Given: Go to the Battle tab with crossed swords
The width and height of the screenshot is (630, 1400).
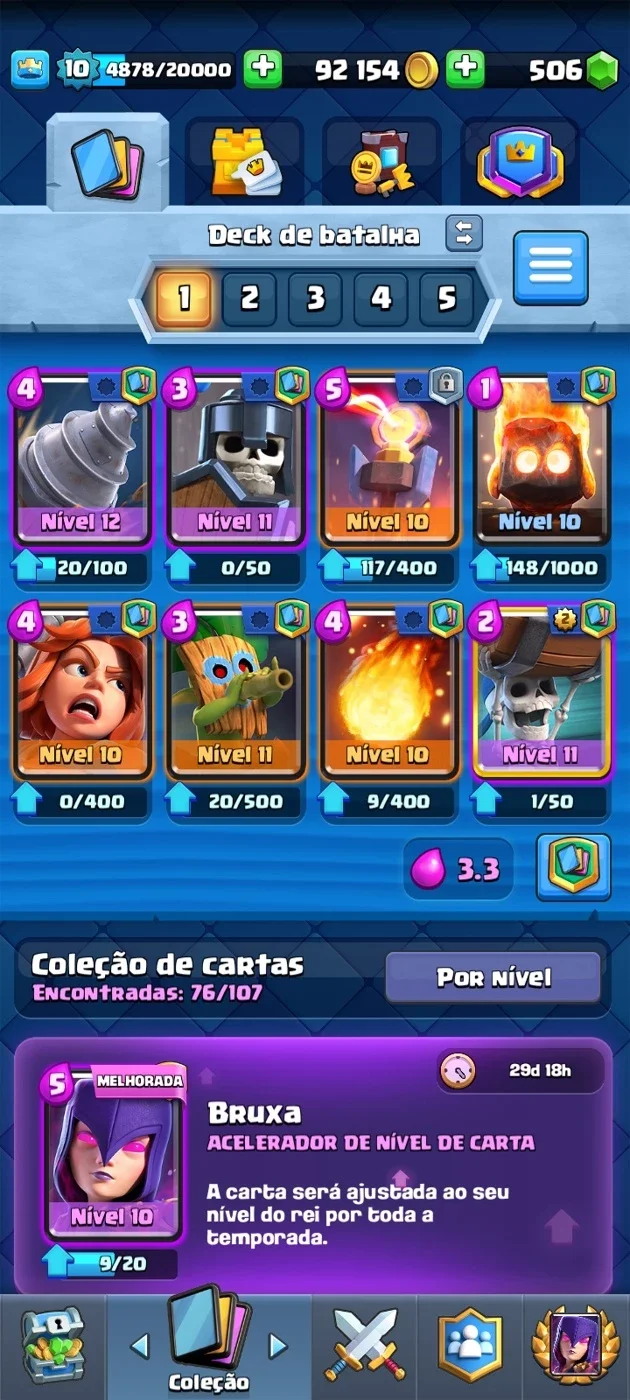Looking at the screenshot, I should 365,1343.
